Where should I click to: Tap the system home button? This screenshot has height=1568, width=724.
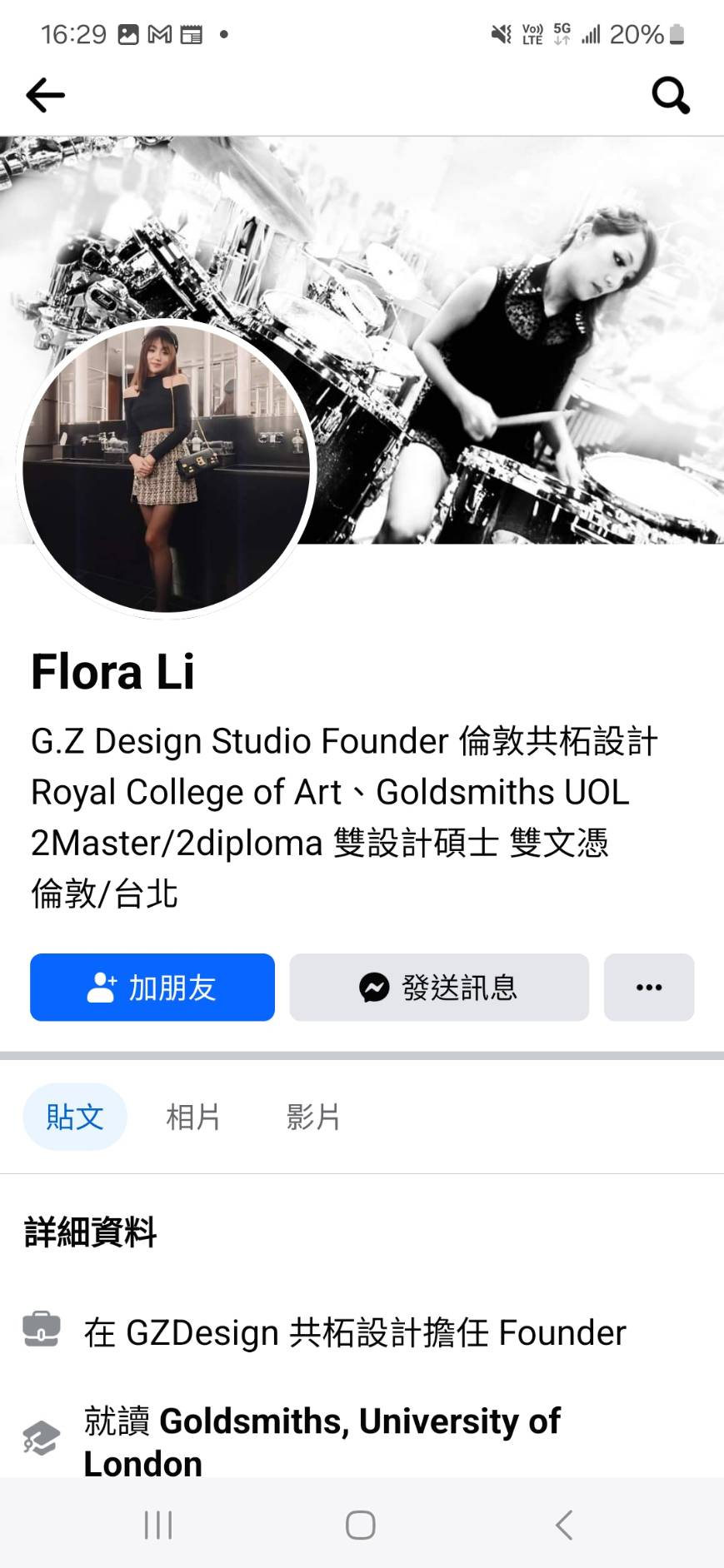tap(361, 1525)
